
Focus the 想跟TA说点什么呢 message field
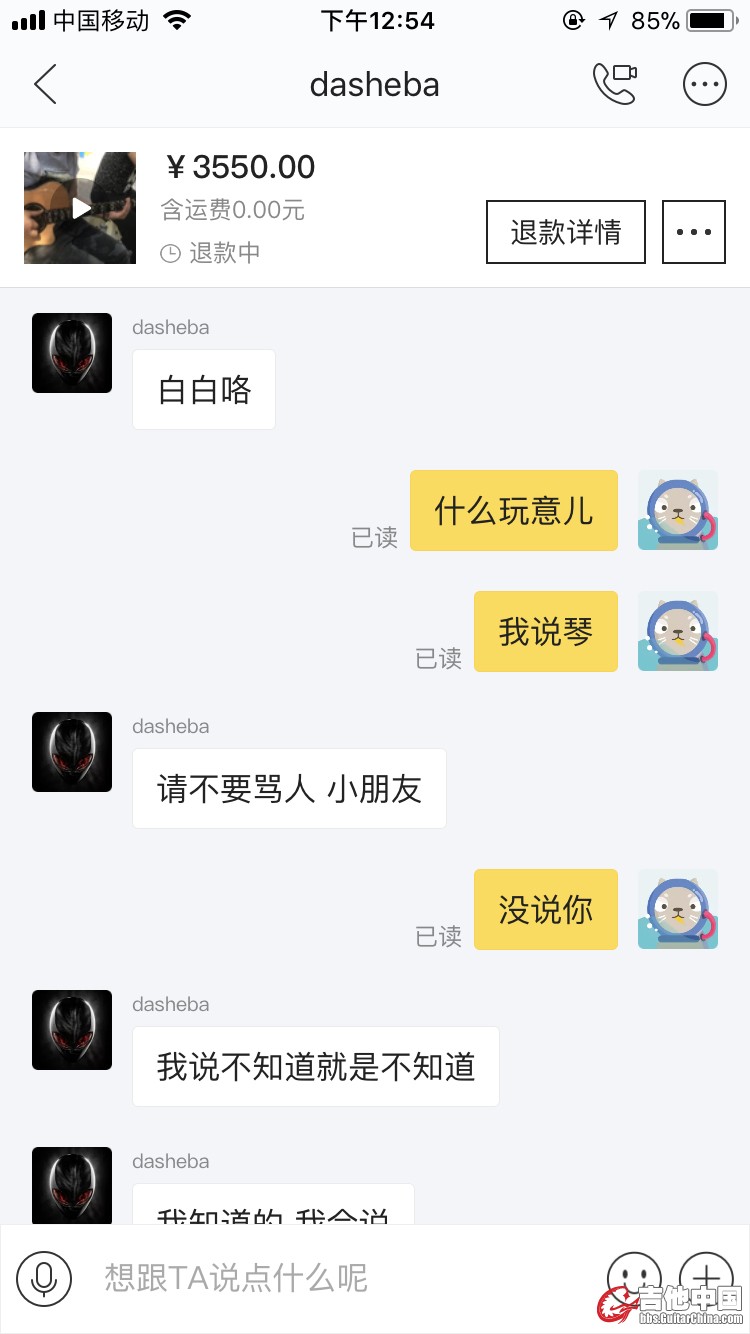tap(340, 1278)
